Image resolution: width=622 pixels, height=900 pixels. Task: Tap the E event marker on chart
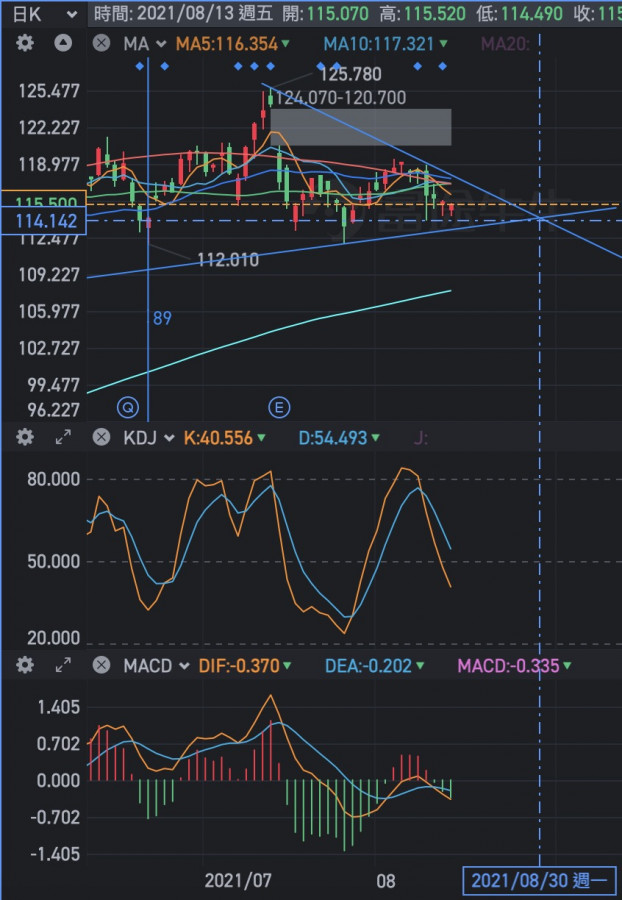click(x=279, y=406)
